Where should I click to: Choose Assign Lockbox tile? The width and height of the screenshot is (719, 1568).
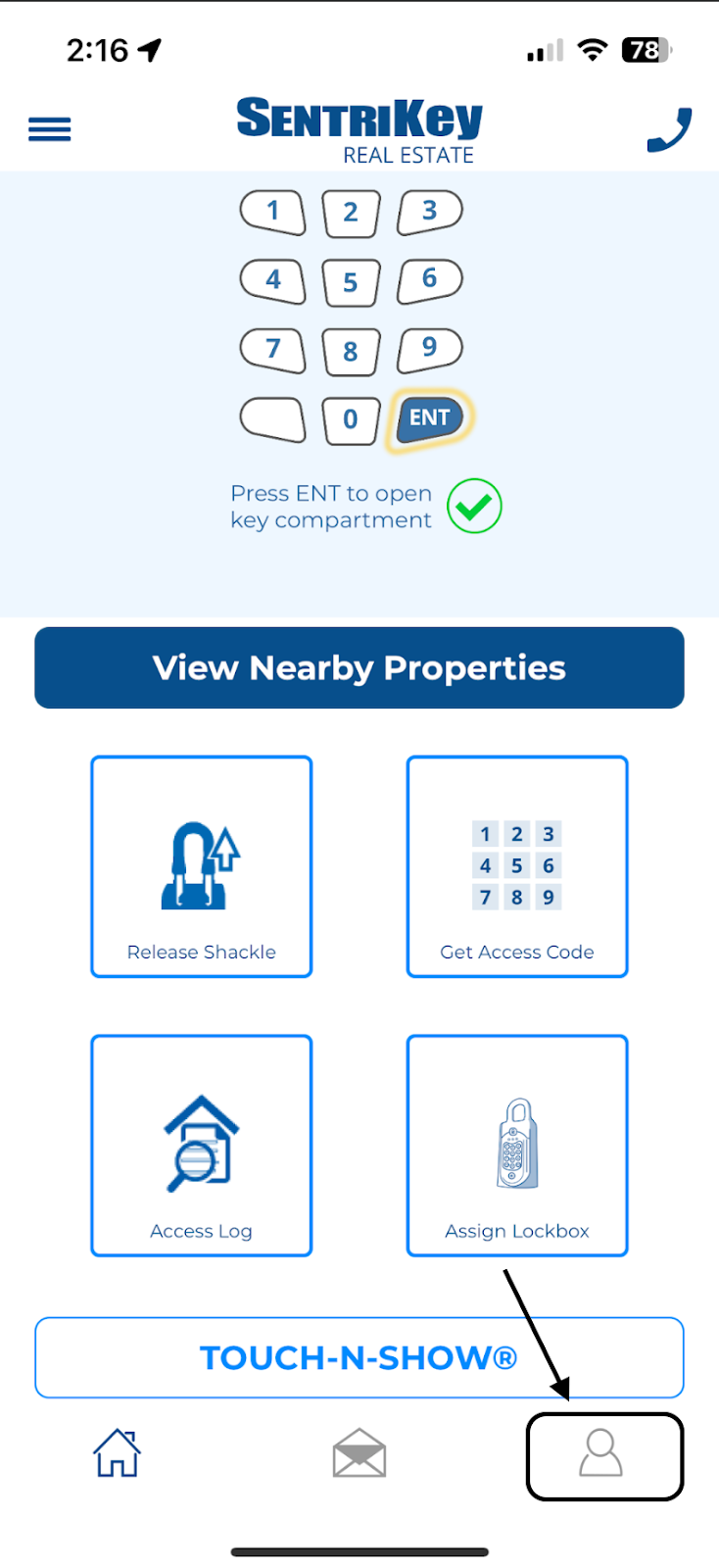517,1146
